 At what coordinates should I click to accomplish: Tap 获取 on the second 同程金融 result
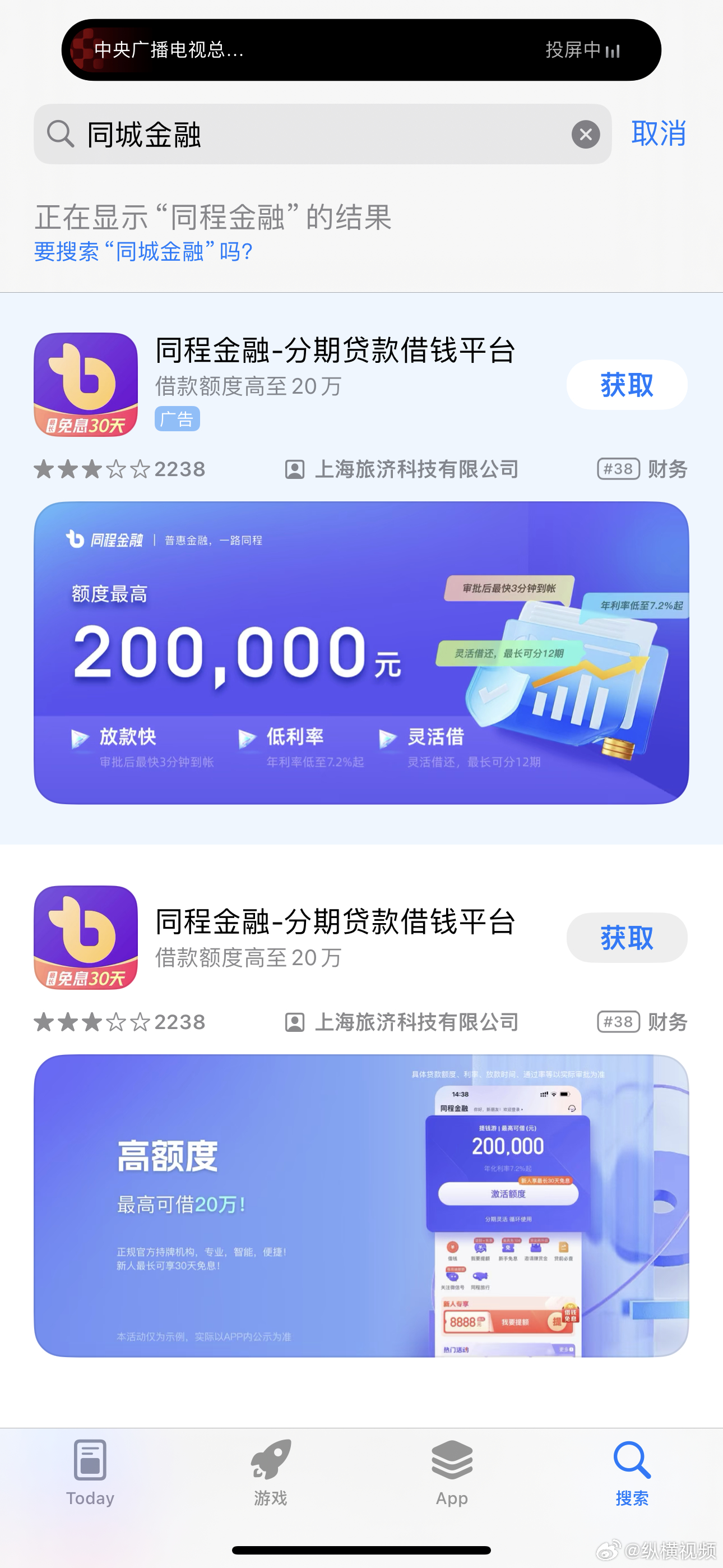tap(626, 938)
